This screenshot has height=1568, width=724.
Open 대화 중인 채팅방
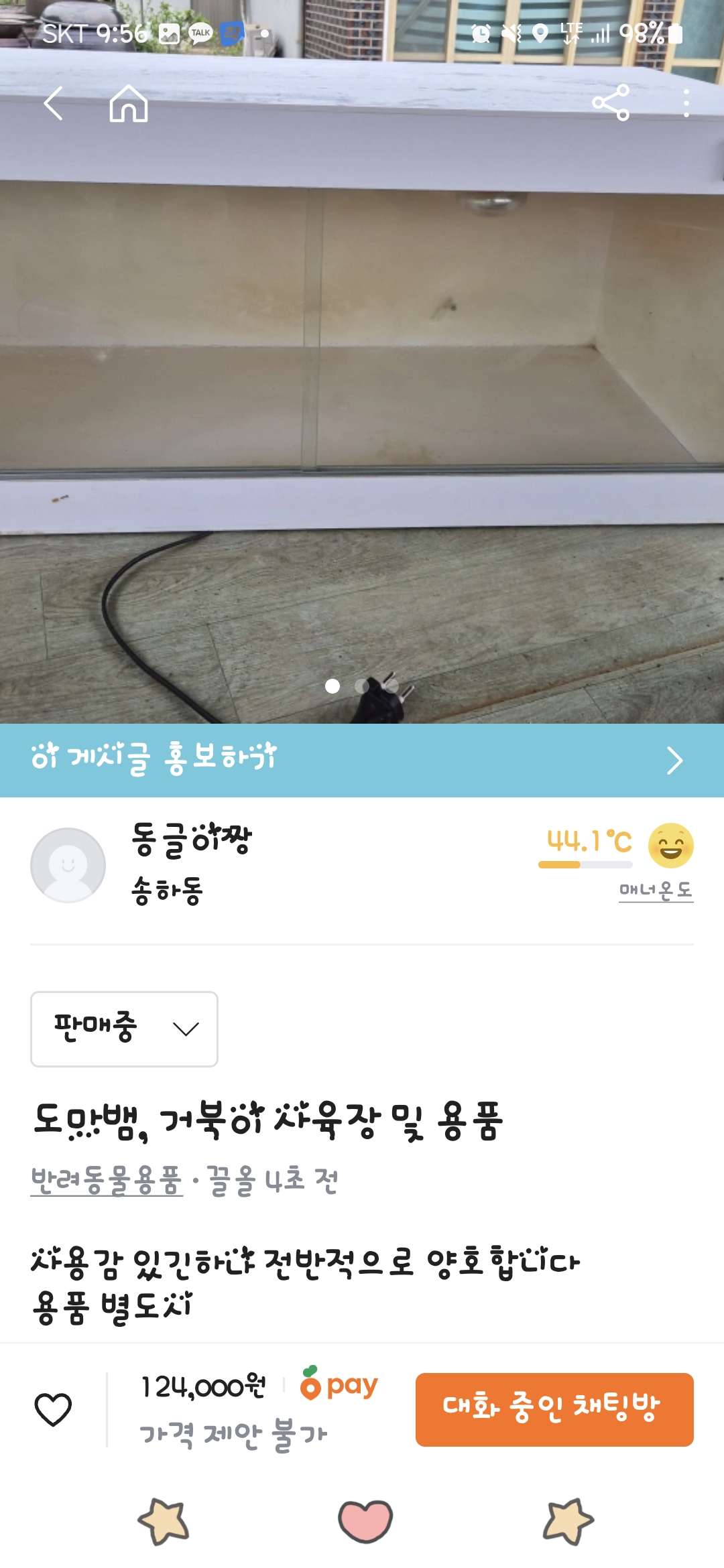(x=554, y=1409)
